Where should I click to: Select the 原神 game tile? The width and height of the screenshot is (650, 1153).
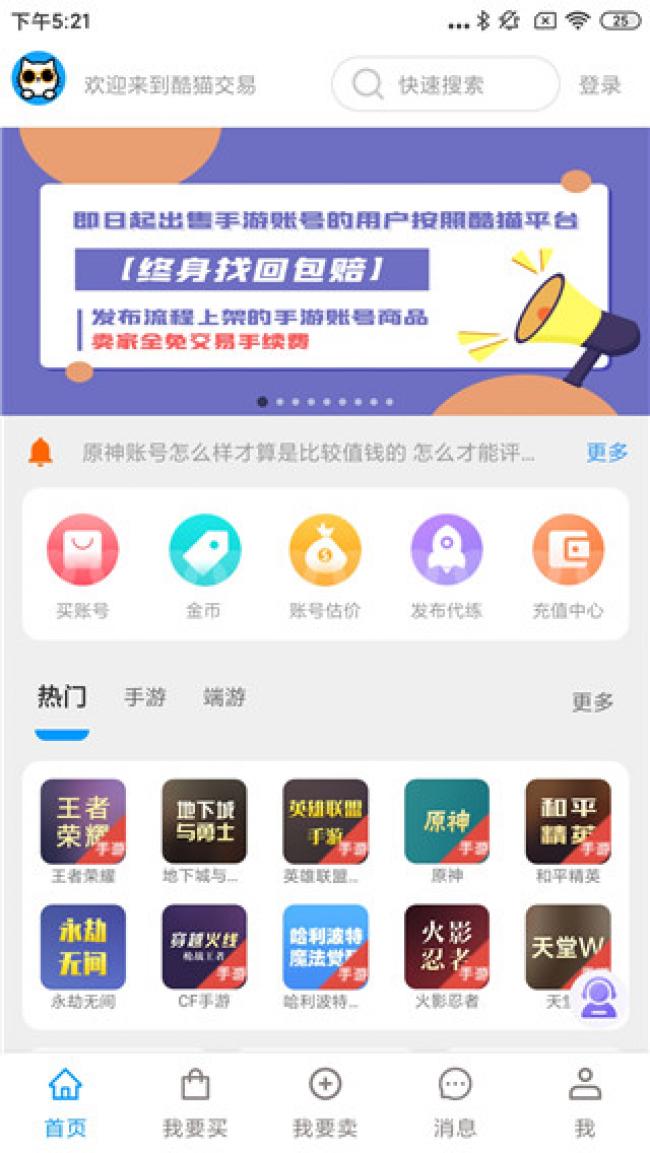pyautogui.click(x=446, y=822)
